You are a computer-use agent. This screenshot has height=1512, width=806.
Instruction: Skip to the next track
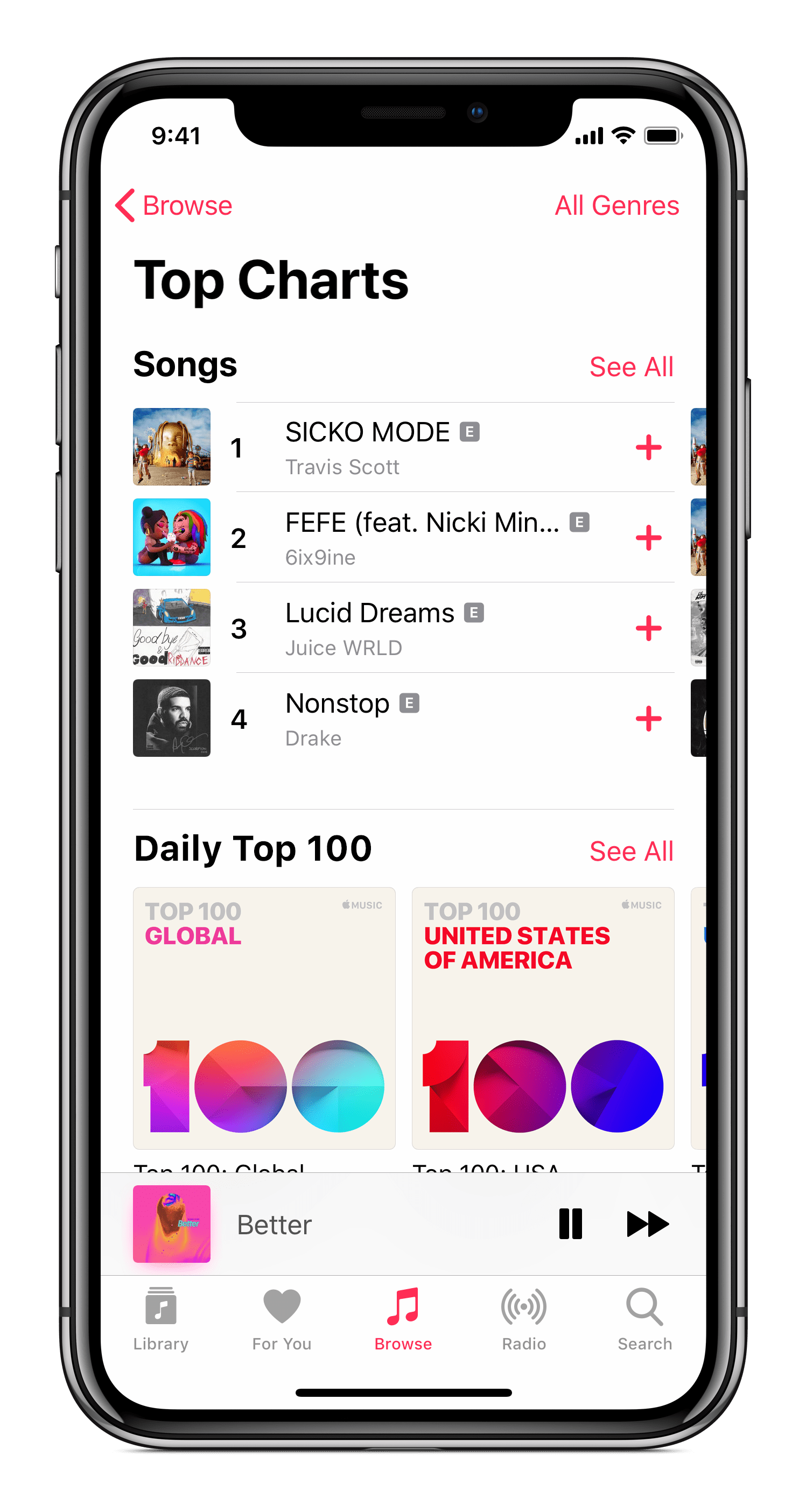(x=648, y=1224)
